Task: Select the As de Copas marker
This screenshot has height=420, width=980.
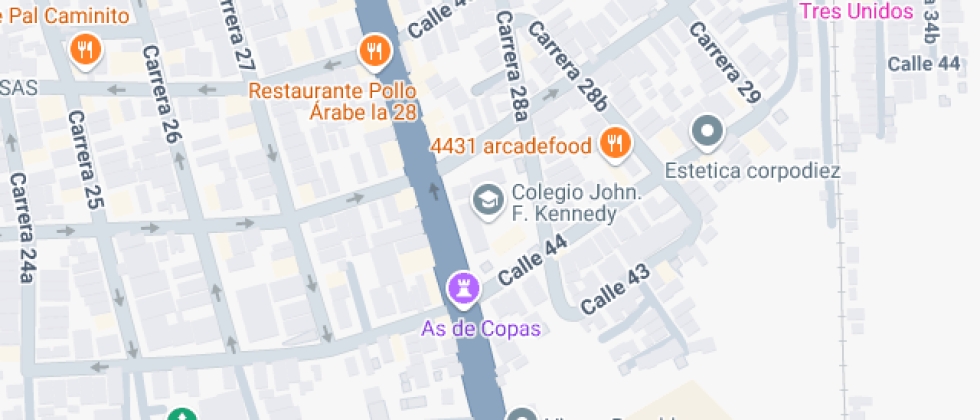Action: coord(464,290)
